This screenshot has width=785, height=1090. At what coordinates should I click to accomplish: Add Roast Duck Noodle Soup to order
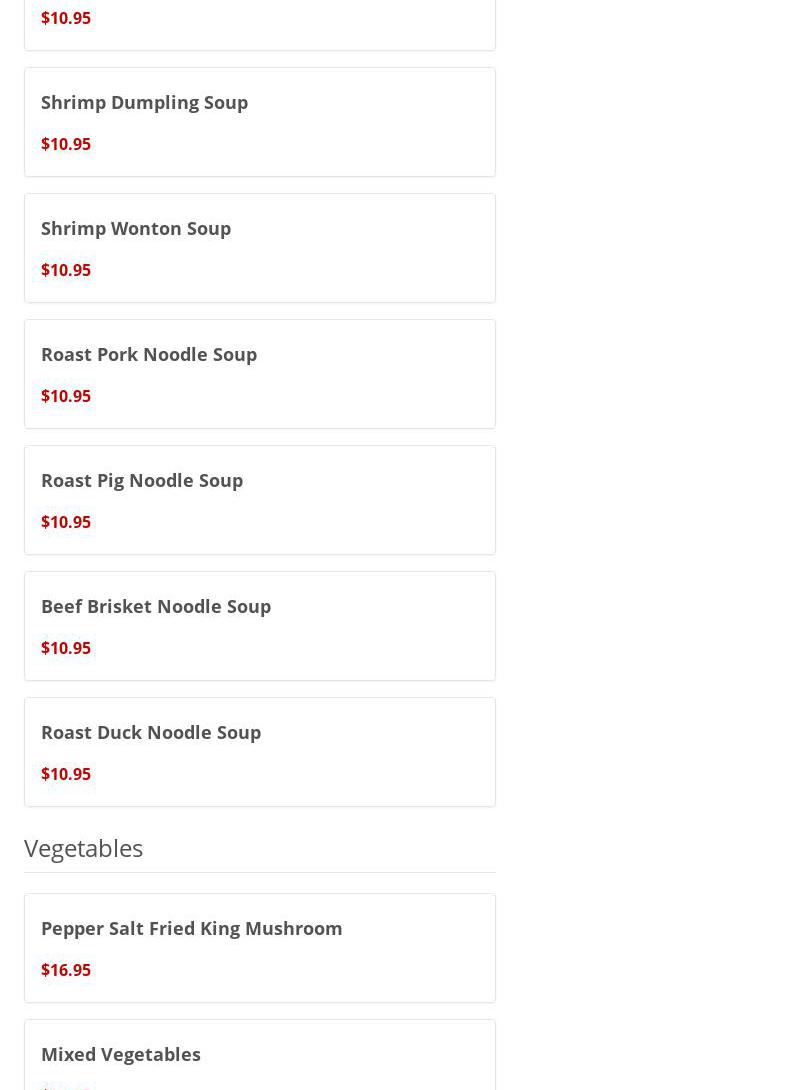pyautogui.click(x=259, y=752)
